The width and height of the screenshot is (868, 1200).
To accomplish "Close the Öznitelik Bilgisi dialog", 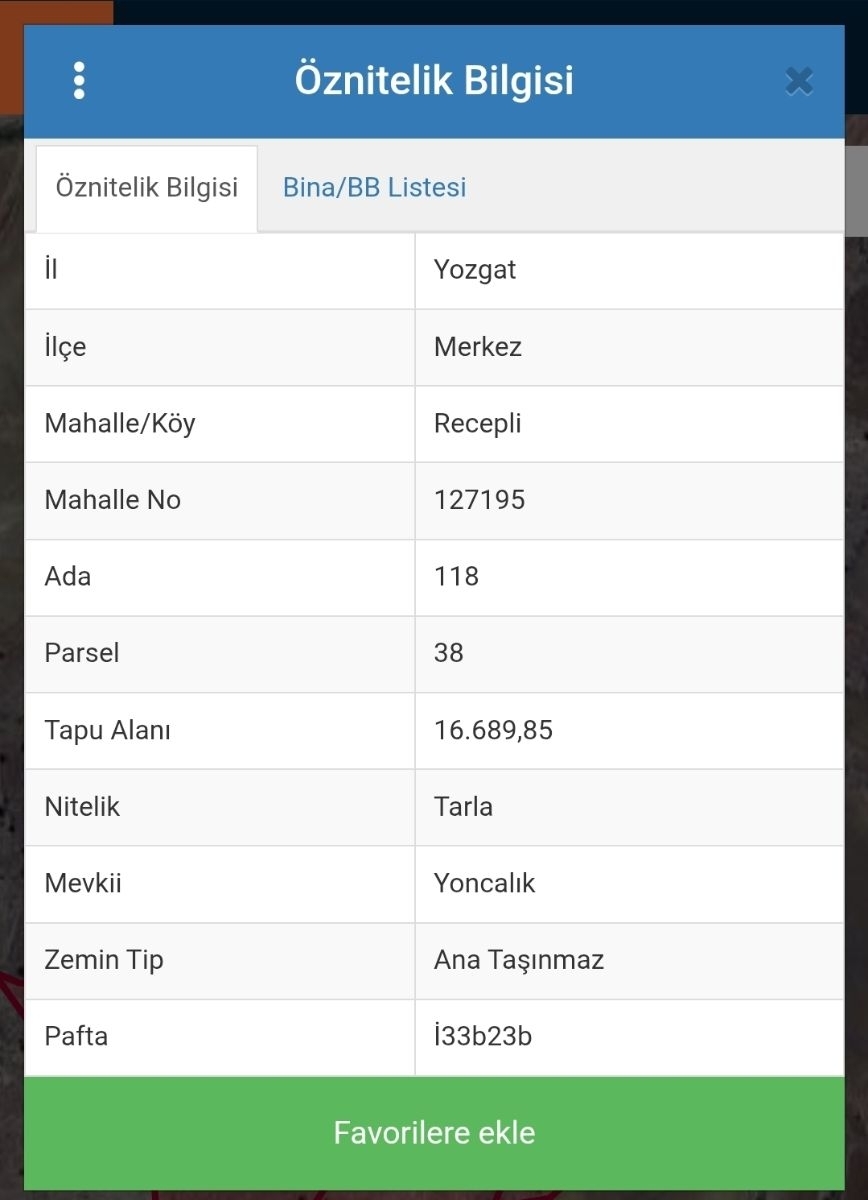I will pyautogui.click(x=798, y=83).
